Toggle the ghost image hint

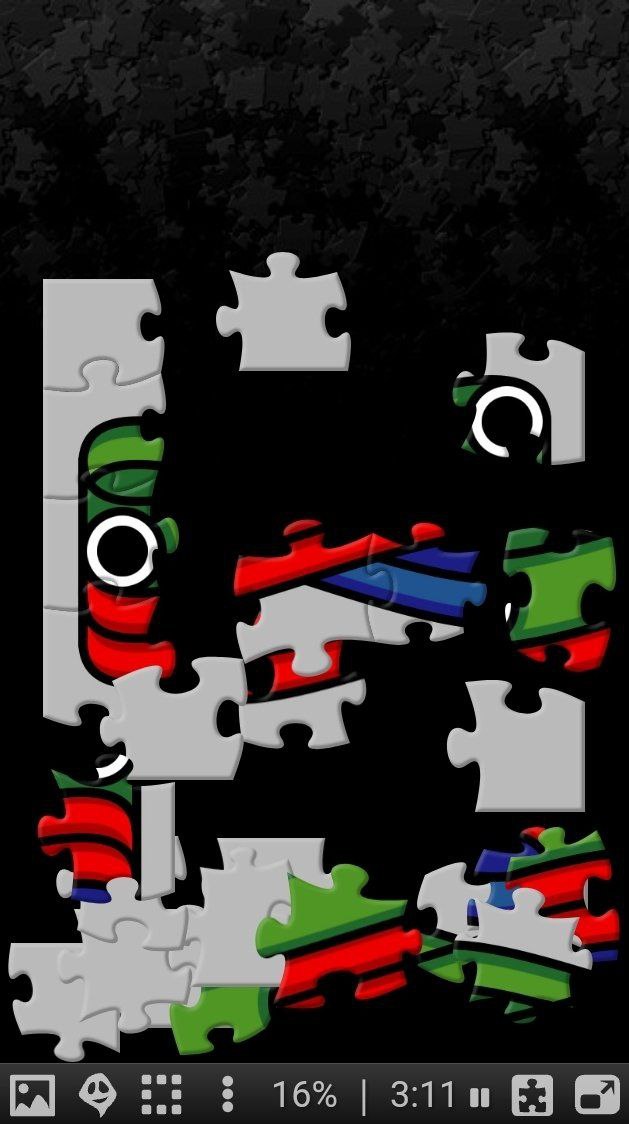click(x=97, y=1095)
